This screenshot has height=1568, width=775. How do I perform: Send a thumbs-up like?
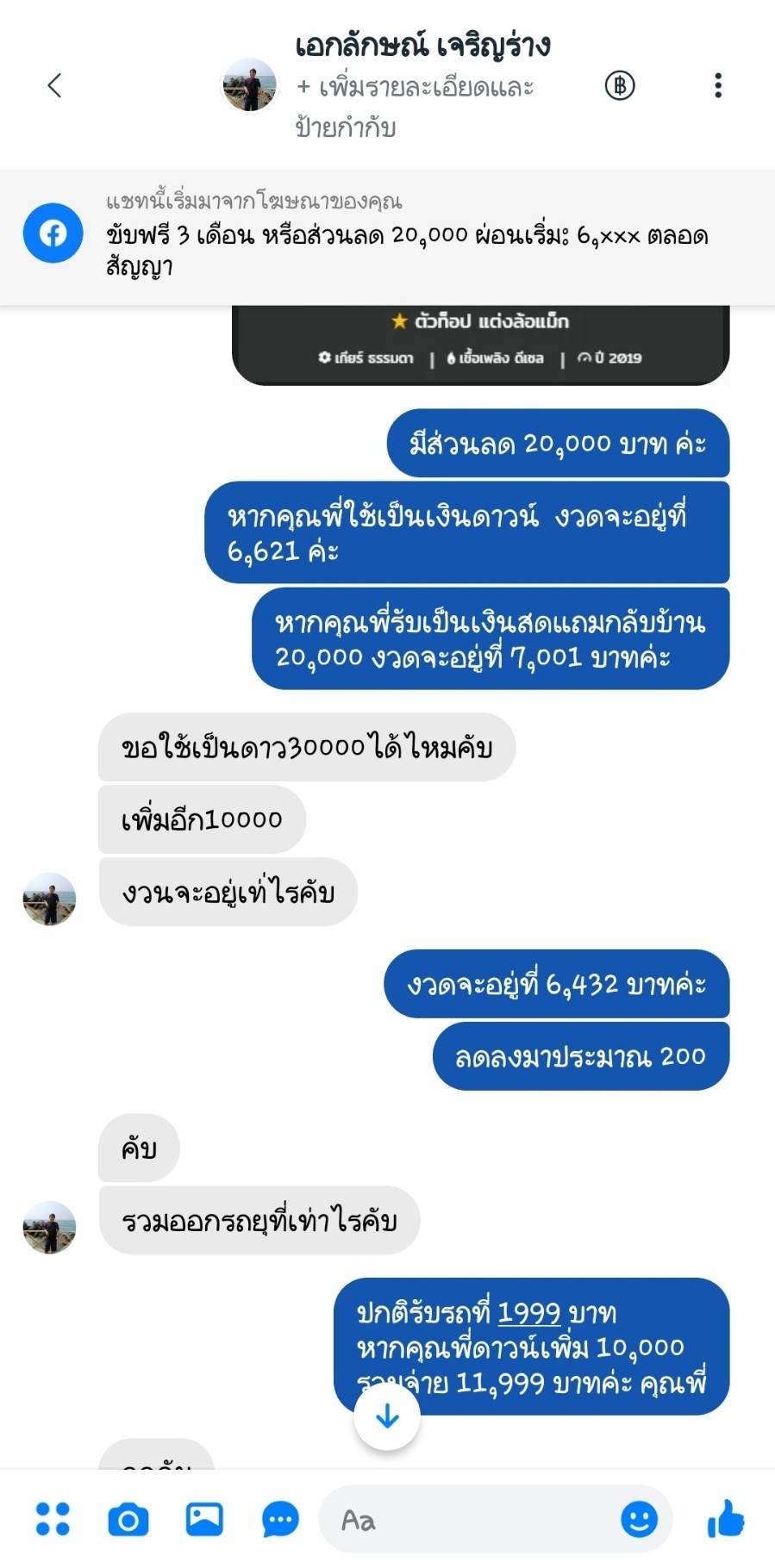point(725,1518)
